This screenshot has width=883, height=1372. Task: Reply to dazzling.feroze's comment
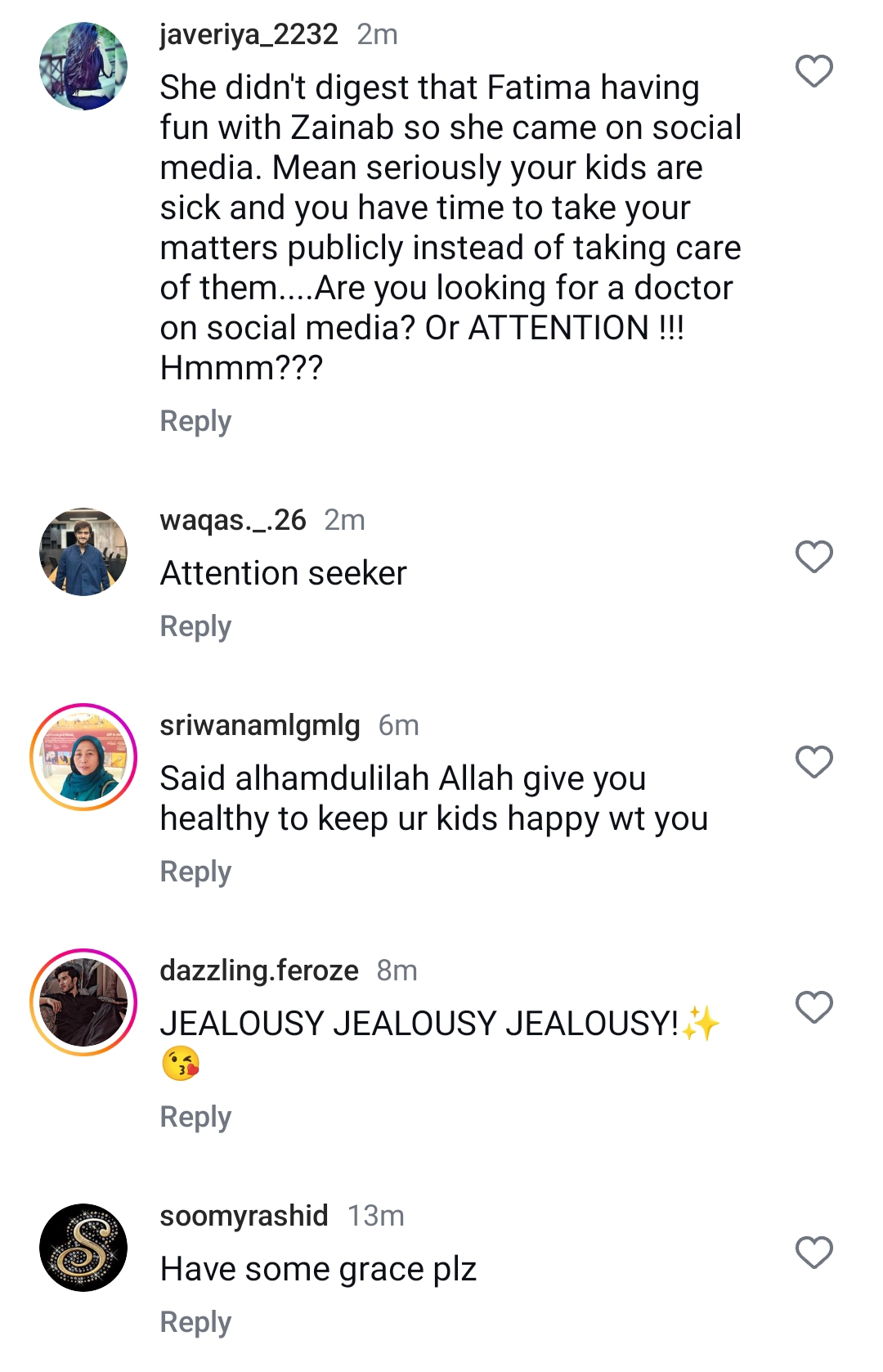pyautogui.click(x=195, y=1117)
